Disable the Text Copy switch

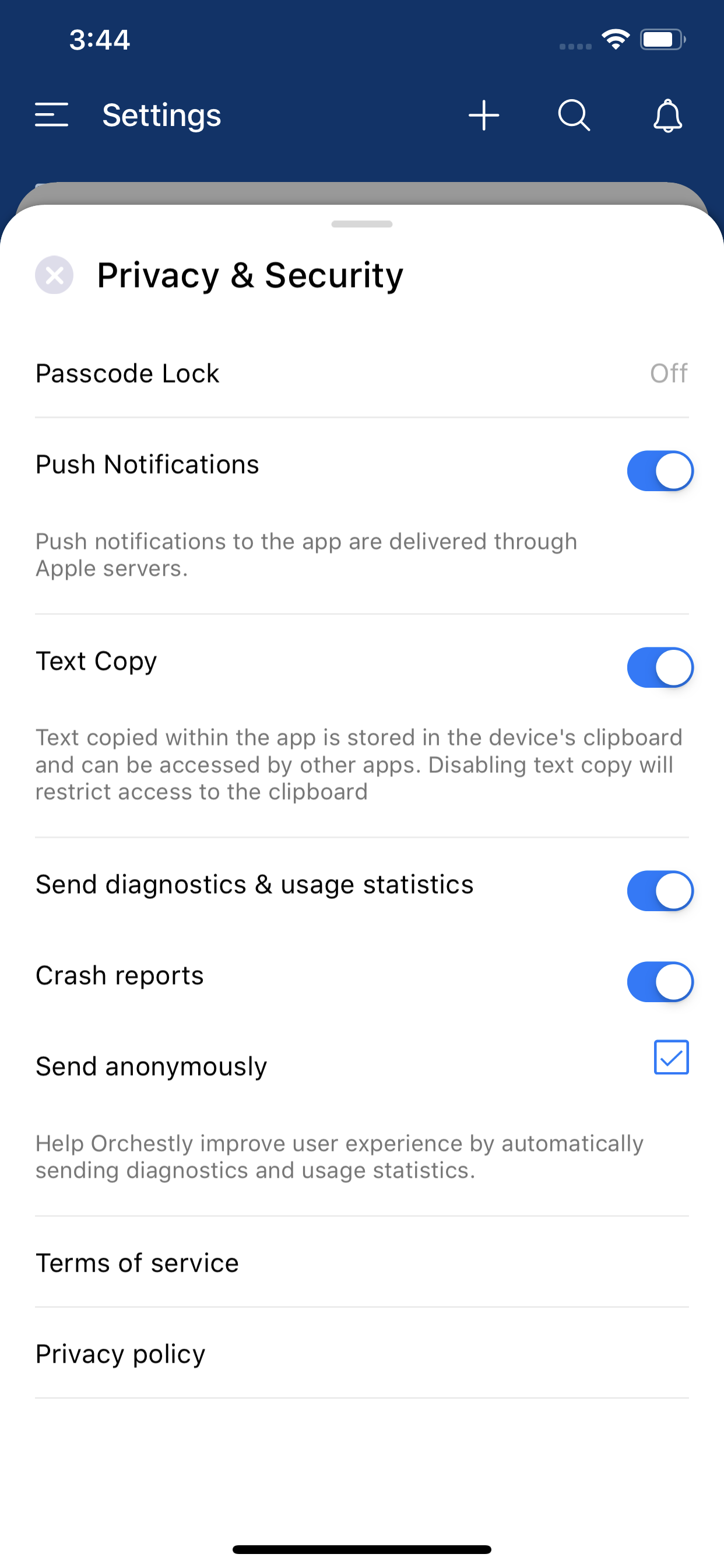point(659,667)
